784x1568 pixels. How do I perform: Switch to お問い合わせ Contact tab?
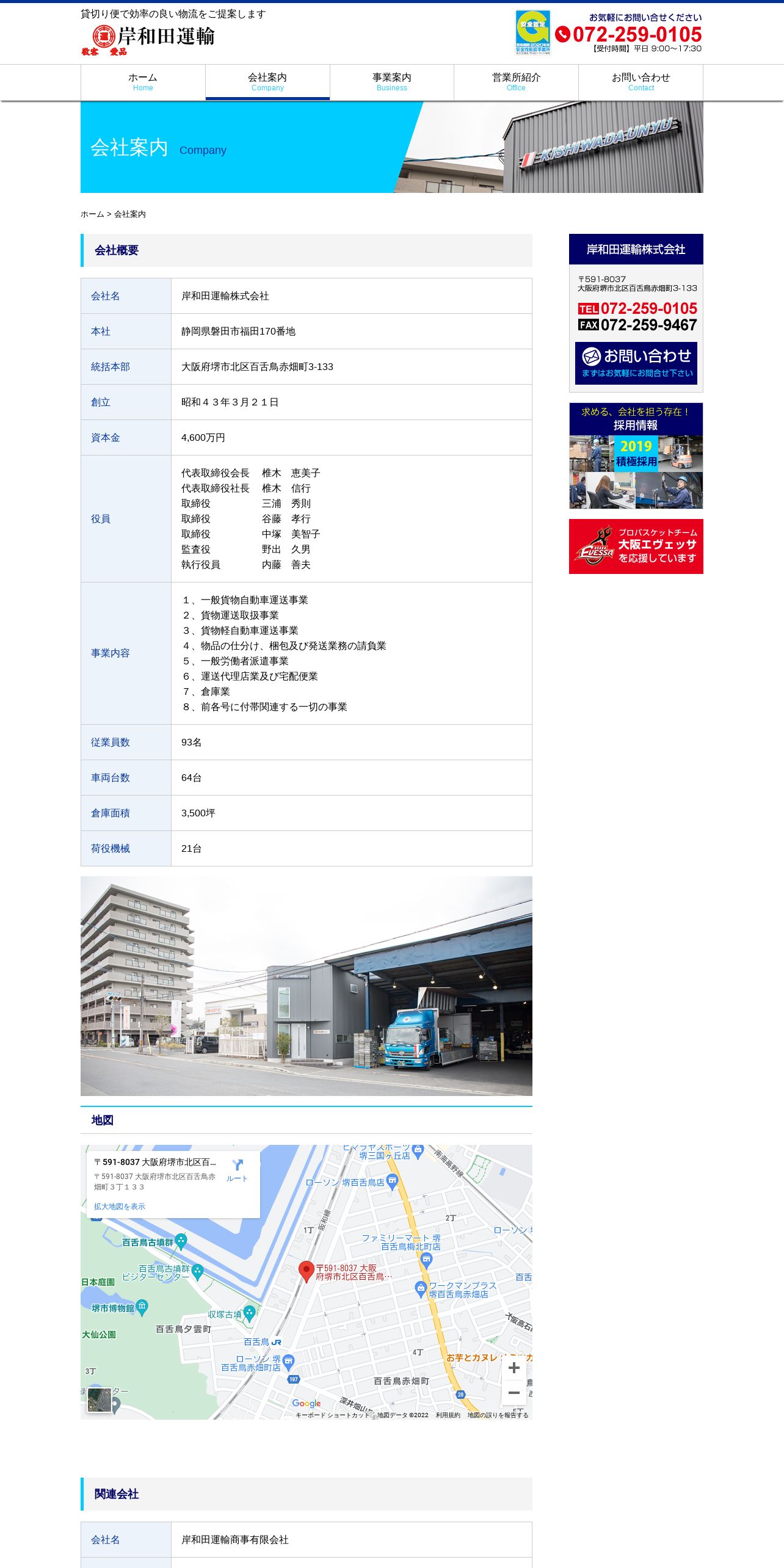pyautogui.click(x=641, y=82)
